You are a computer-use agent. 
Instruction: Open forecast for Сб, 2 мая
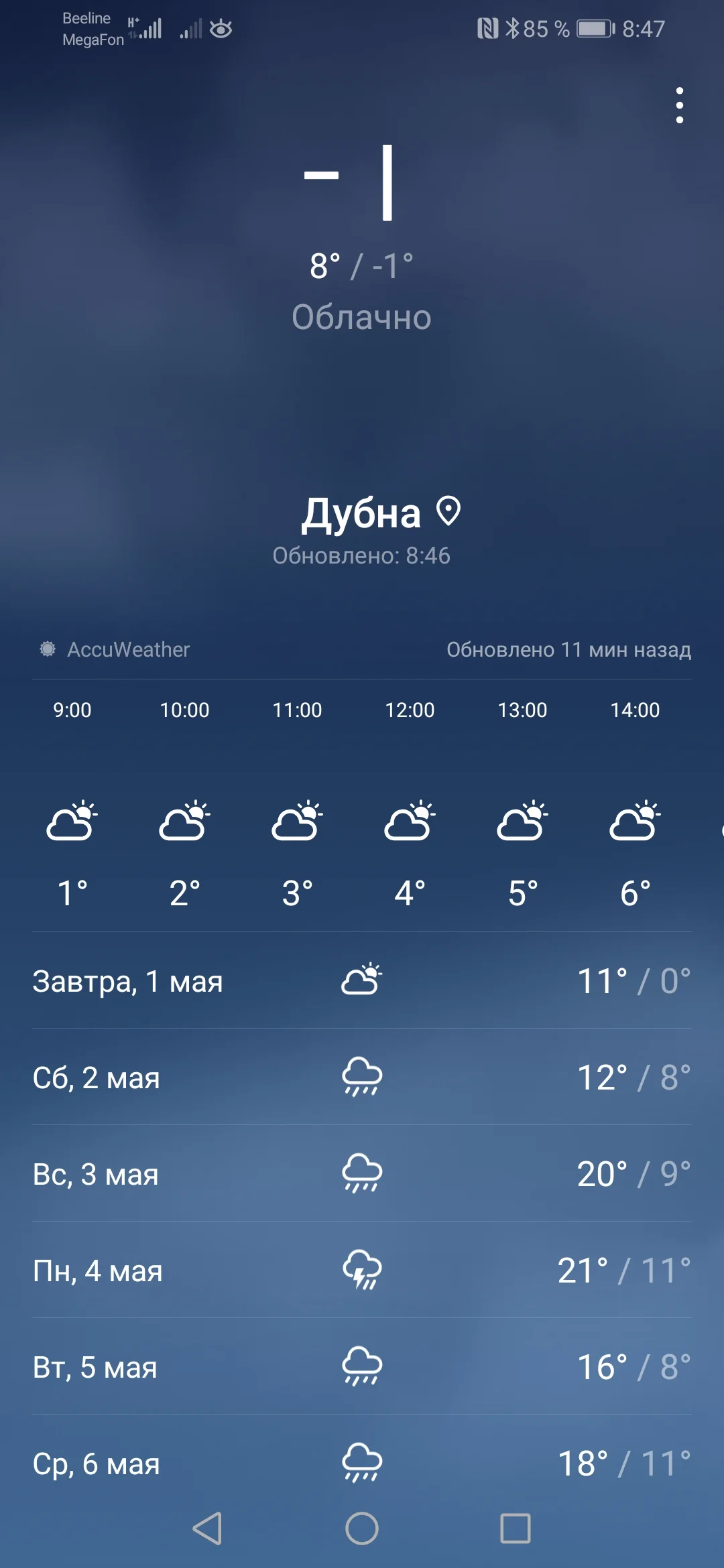click(x=362, y=1077)
